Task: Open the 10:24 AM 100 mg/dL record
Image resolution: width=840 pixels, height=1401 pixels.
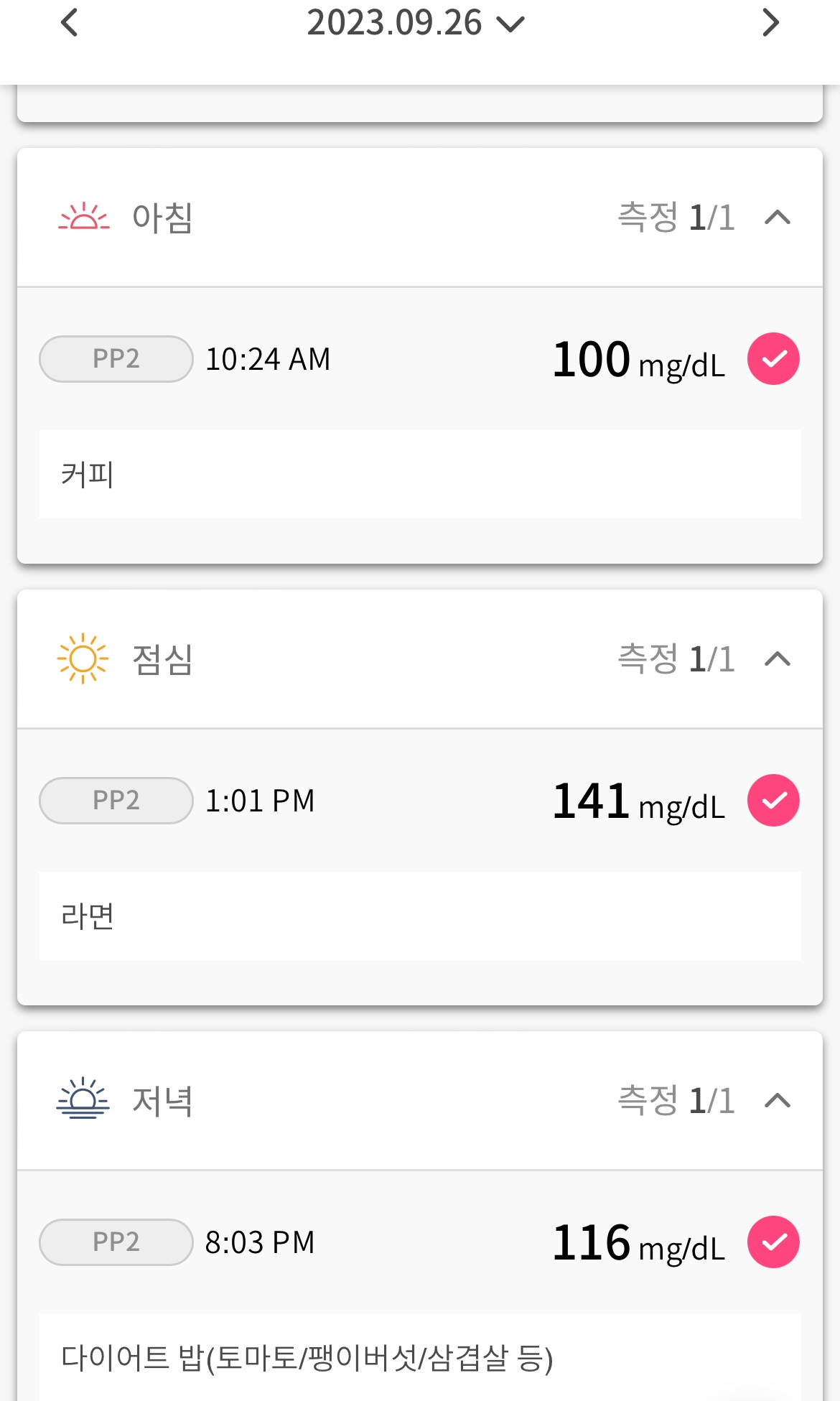Action: [420, 359]
